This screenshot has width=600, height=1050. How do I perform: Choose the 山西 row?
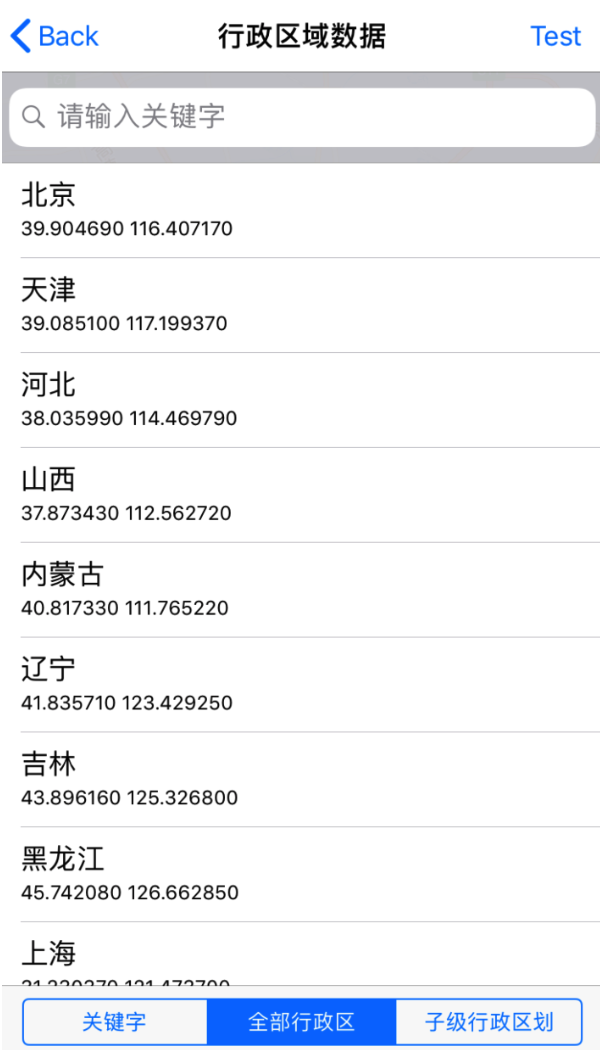coord(300,495)
